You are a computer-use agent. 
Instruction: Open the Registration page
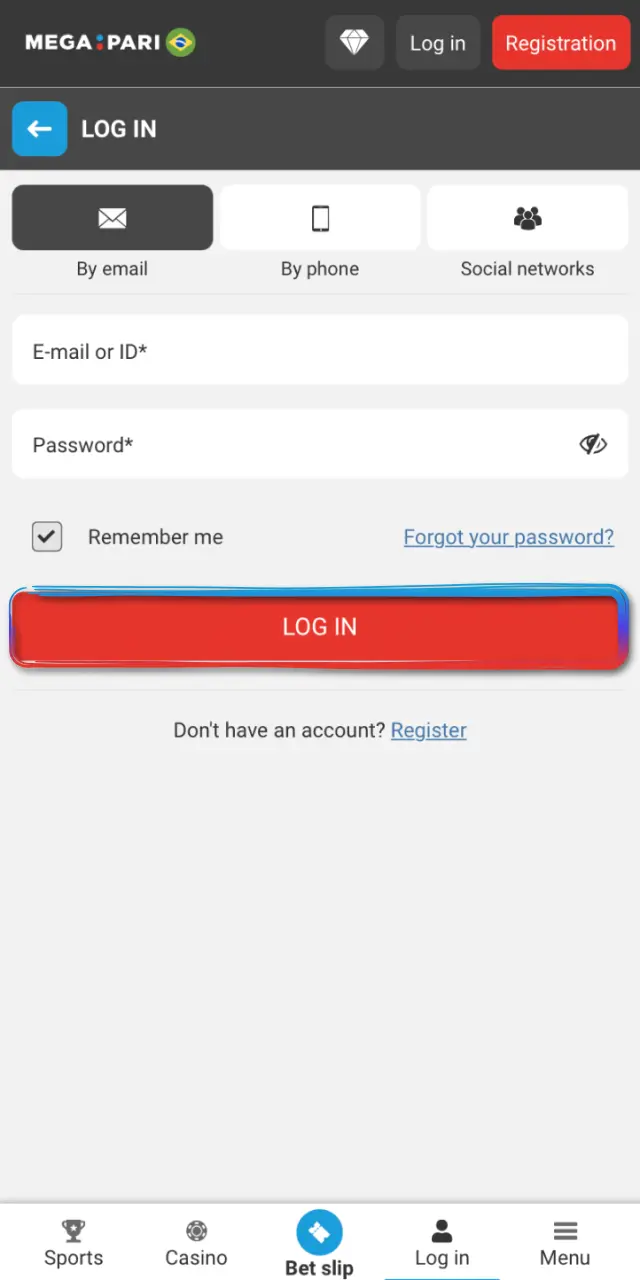[561, 43]
